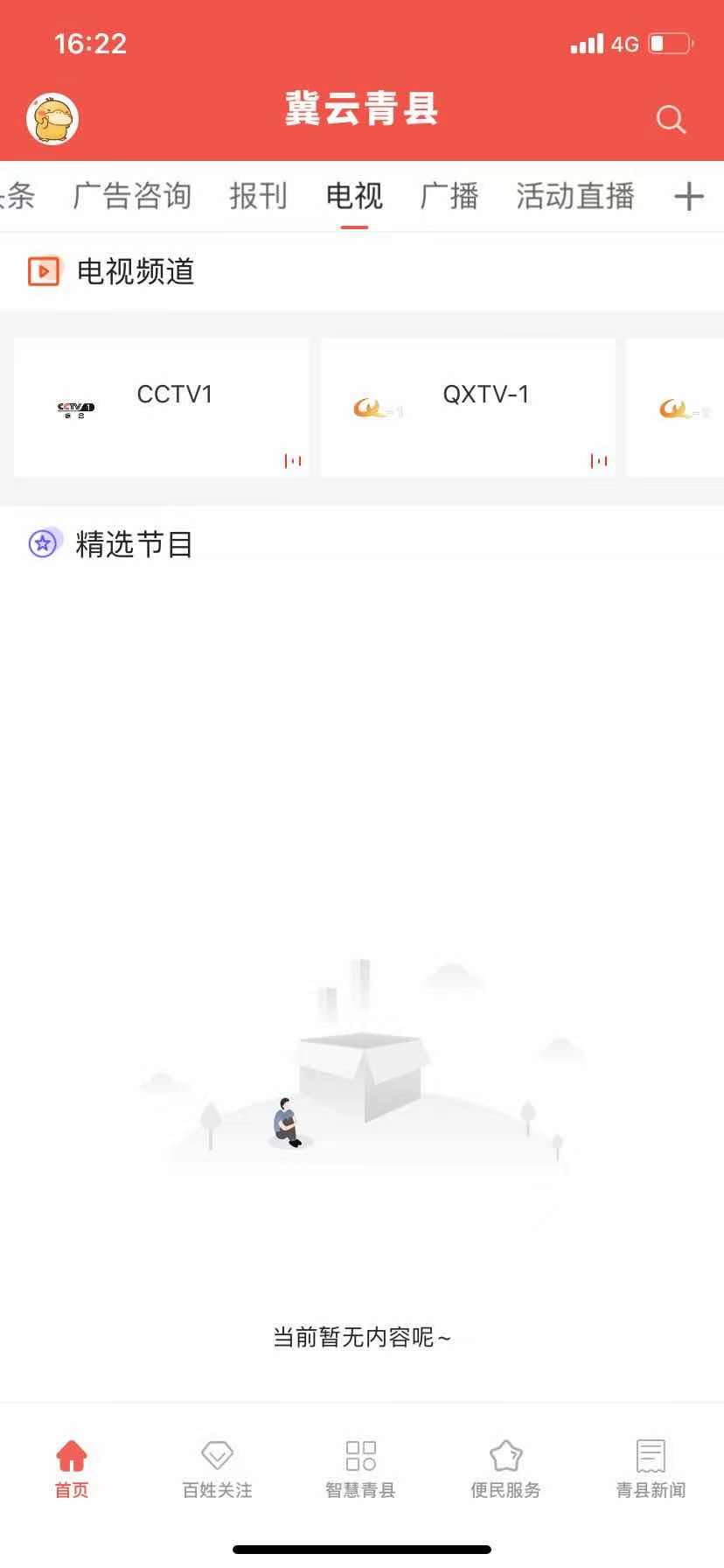Switch to 智慧青县 in the bottom bar
The image size is (724, 1568).
(x=360, y=1469)
